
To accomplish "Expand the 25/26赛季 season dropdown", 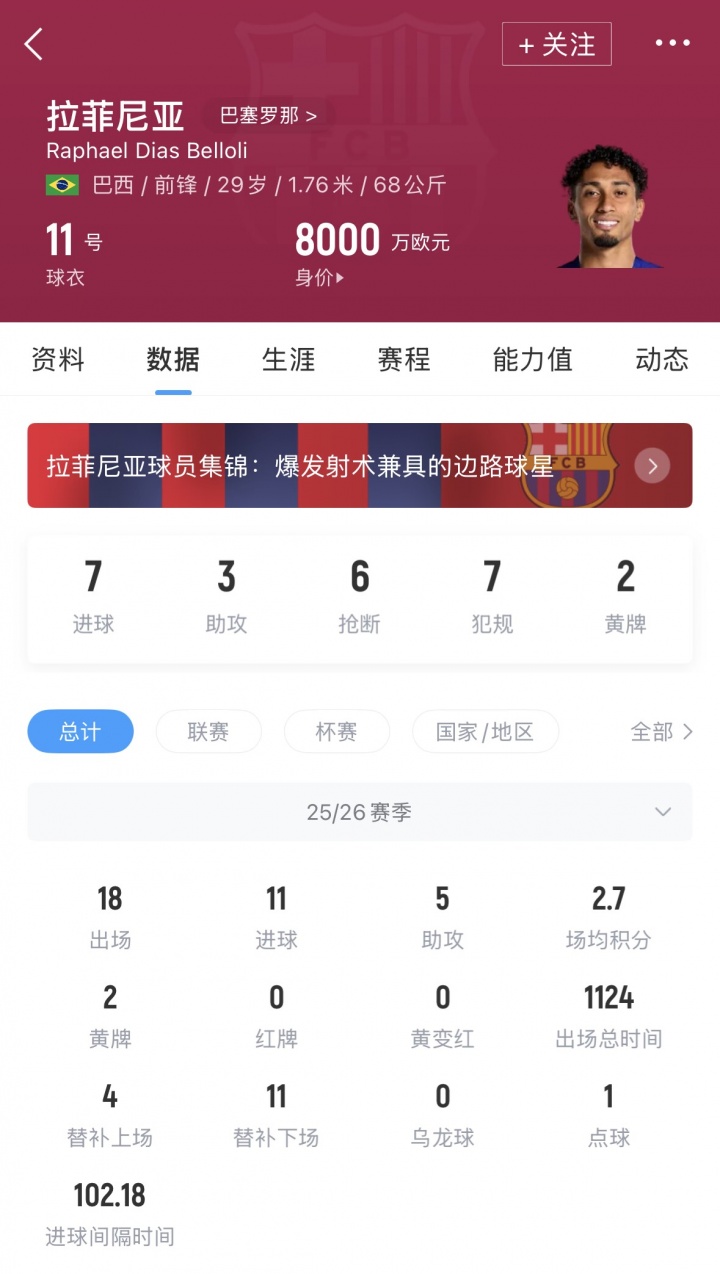I will tap(360, 812).
